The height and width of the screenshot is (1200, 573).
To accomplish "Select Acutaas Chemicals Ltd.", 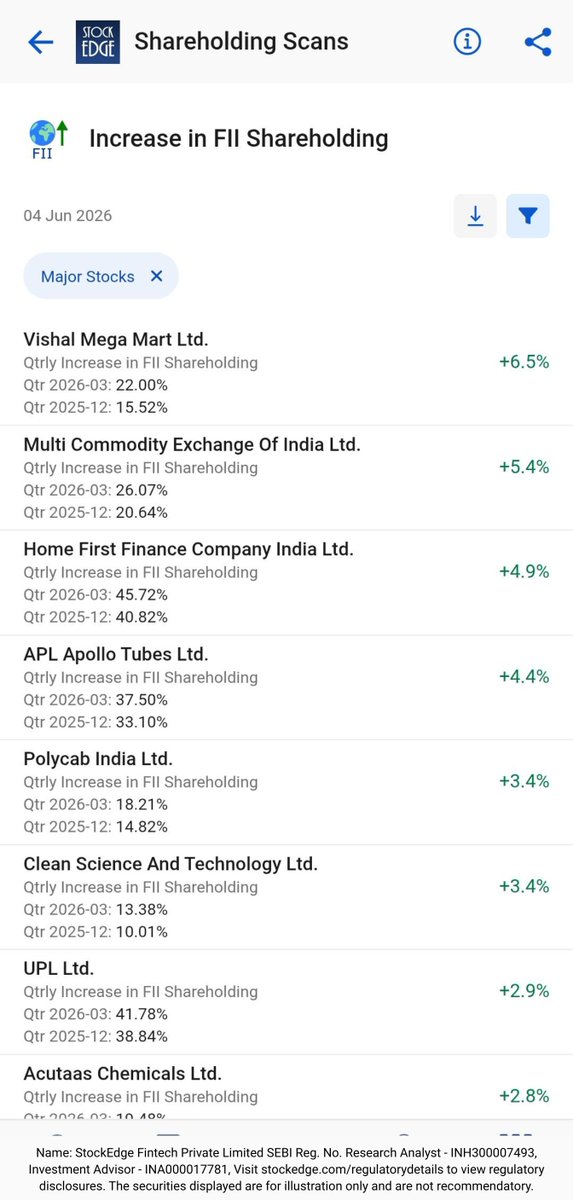I will (286, 1088).
